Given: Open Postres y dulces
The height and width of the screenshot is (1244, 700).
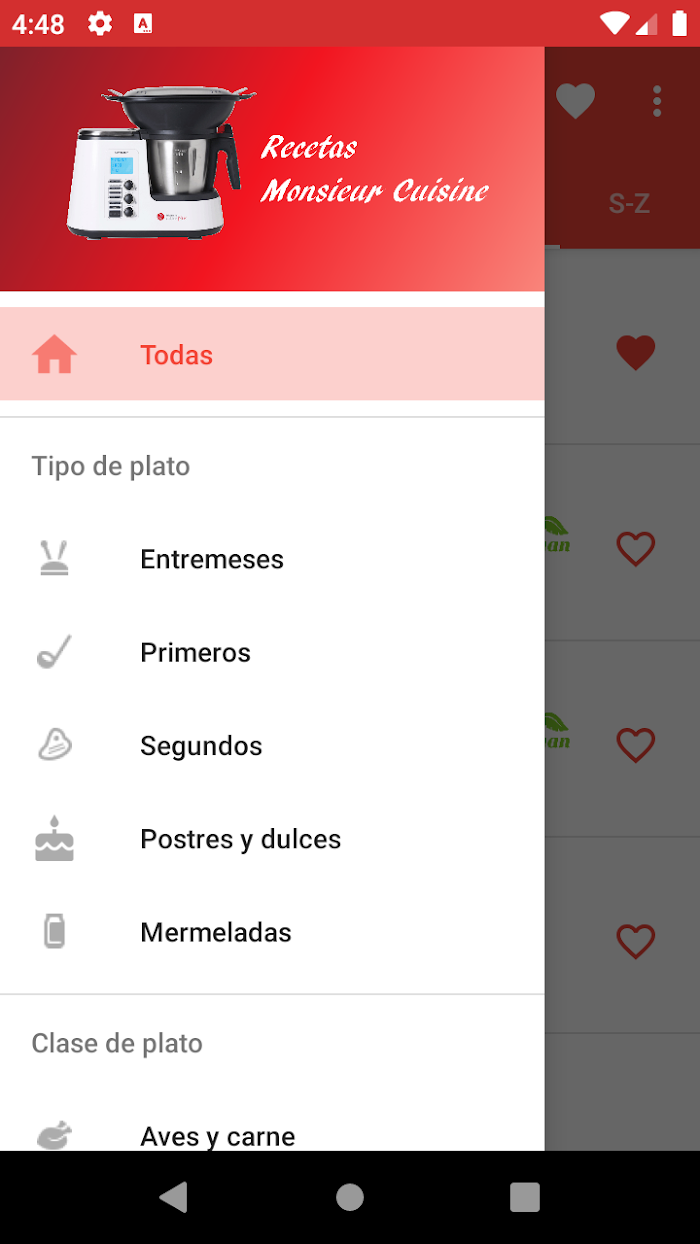Looking at the screenshot, I should click(x=272, y=839).
